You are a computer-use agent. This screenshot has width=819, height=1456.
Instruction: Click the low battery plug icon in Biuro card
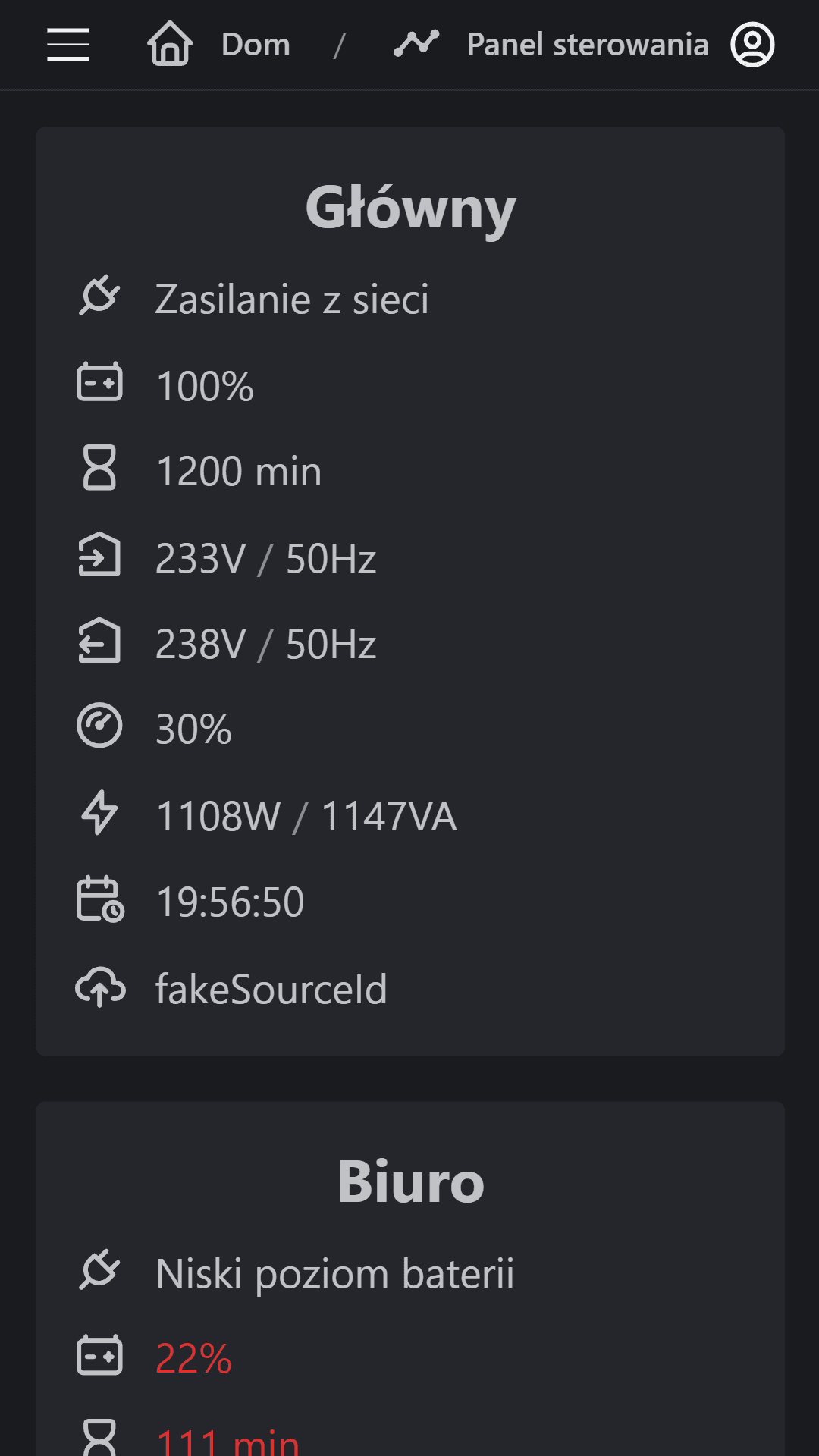(x=99, y=1272)
